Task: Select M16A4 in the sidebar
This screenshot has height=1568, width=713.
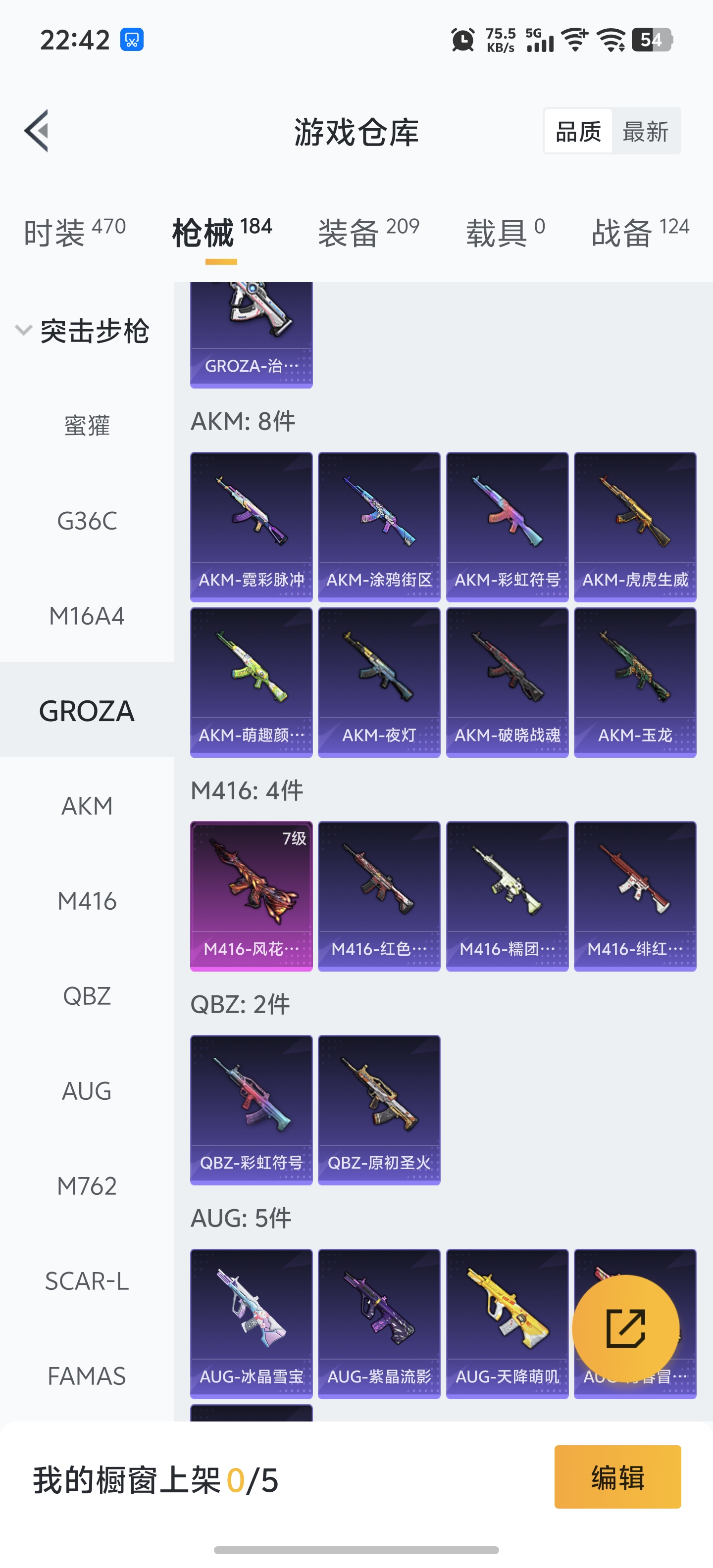Action: (x=87, y=616)
